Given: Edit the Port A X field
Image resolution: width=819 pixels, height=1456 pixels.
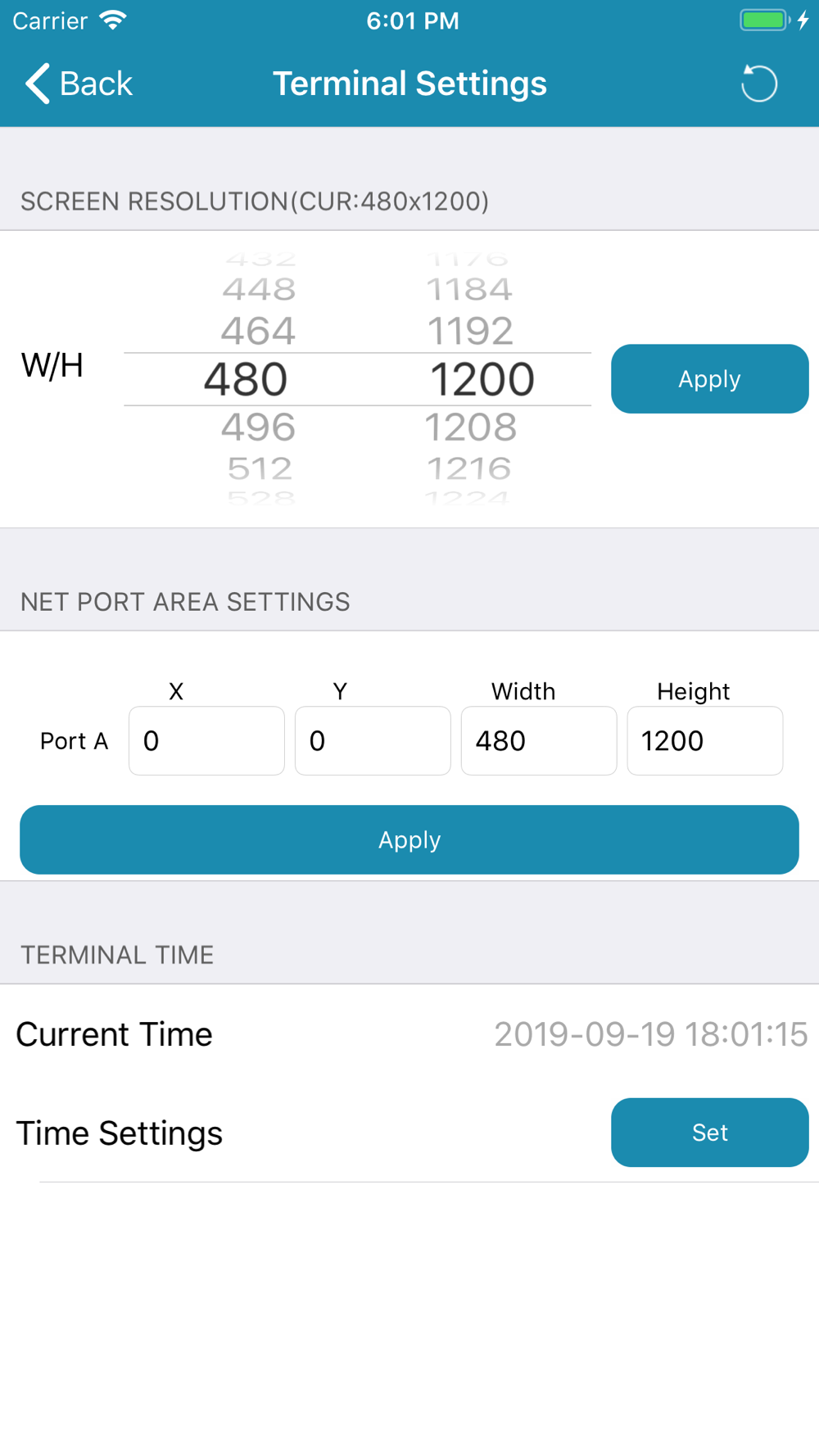Looking at the screenshot, I should (206, 741).
